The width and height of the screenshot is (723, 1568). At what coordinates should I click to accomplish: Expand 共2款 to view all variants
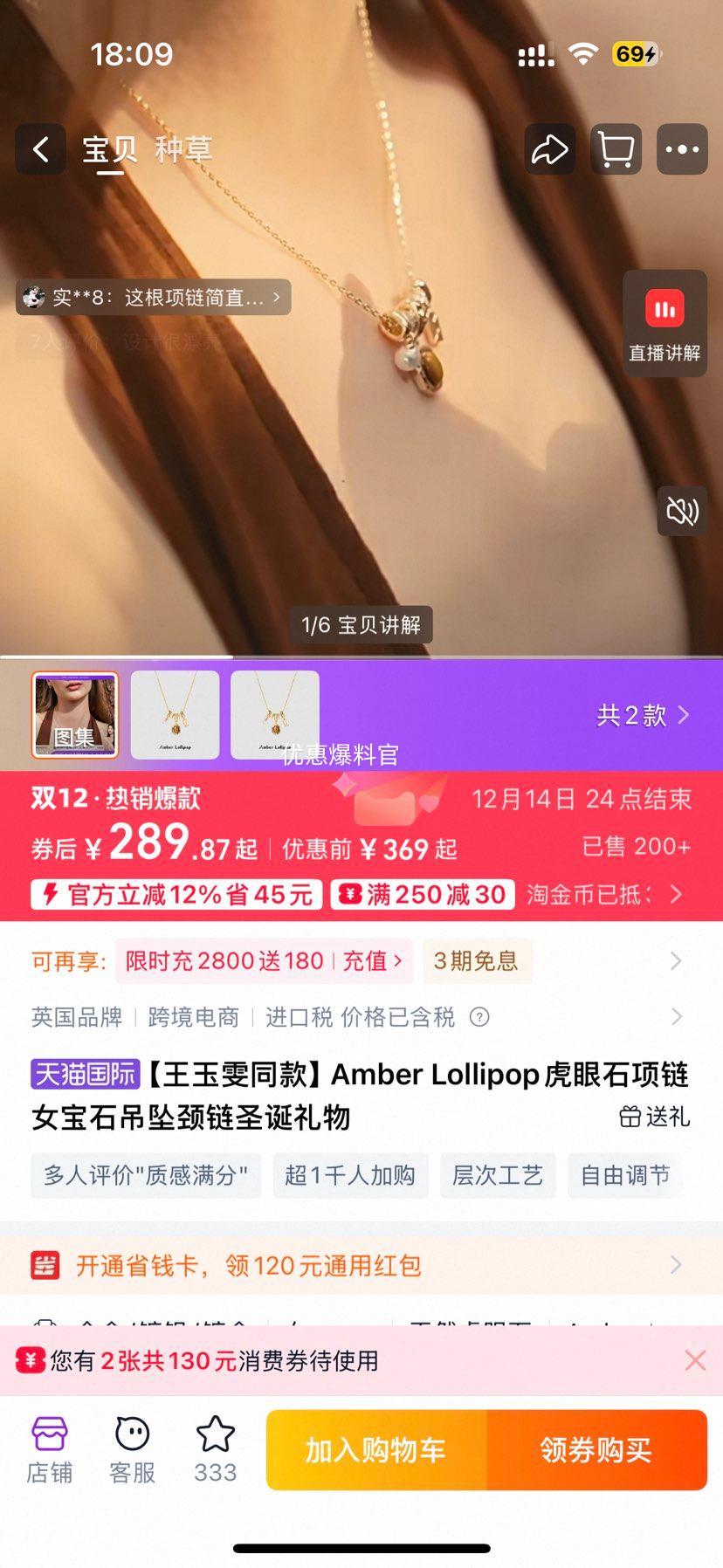(639, 715)
